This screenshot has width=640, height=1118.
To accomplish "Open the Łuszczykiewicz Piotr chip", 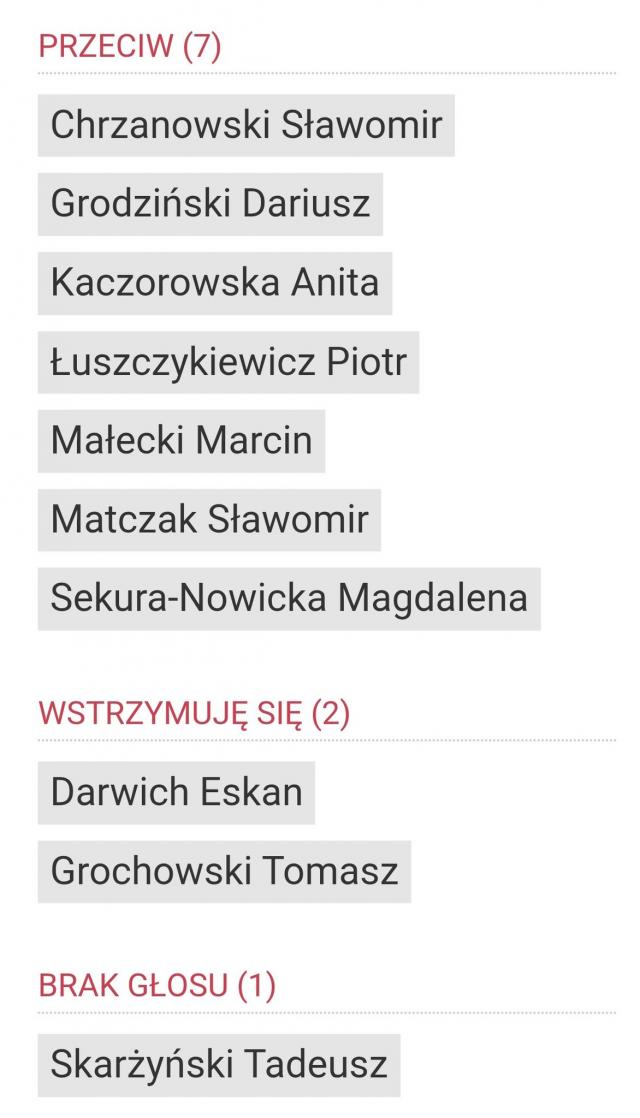I will click(228, 362).
